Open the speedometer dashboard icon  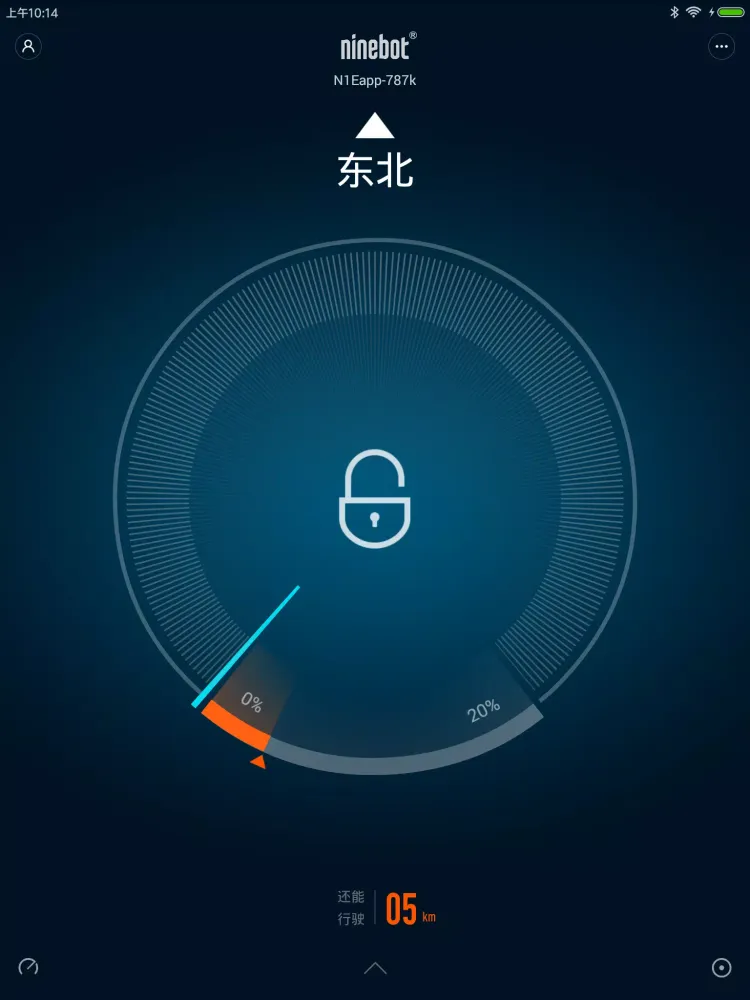pos(28,967)
